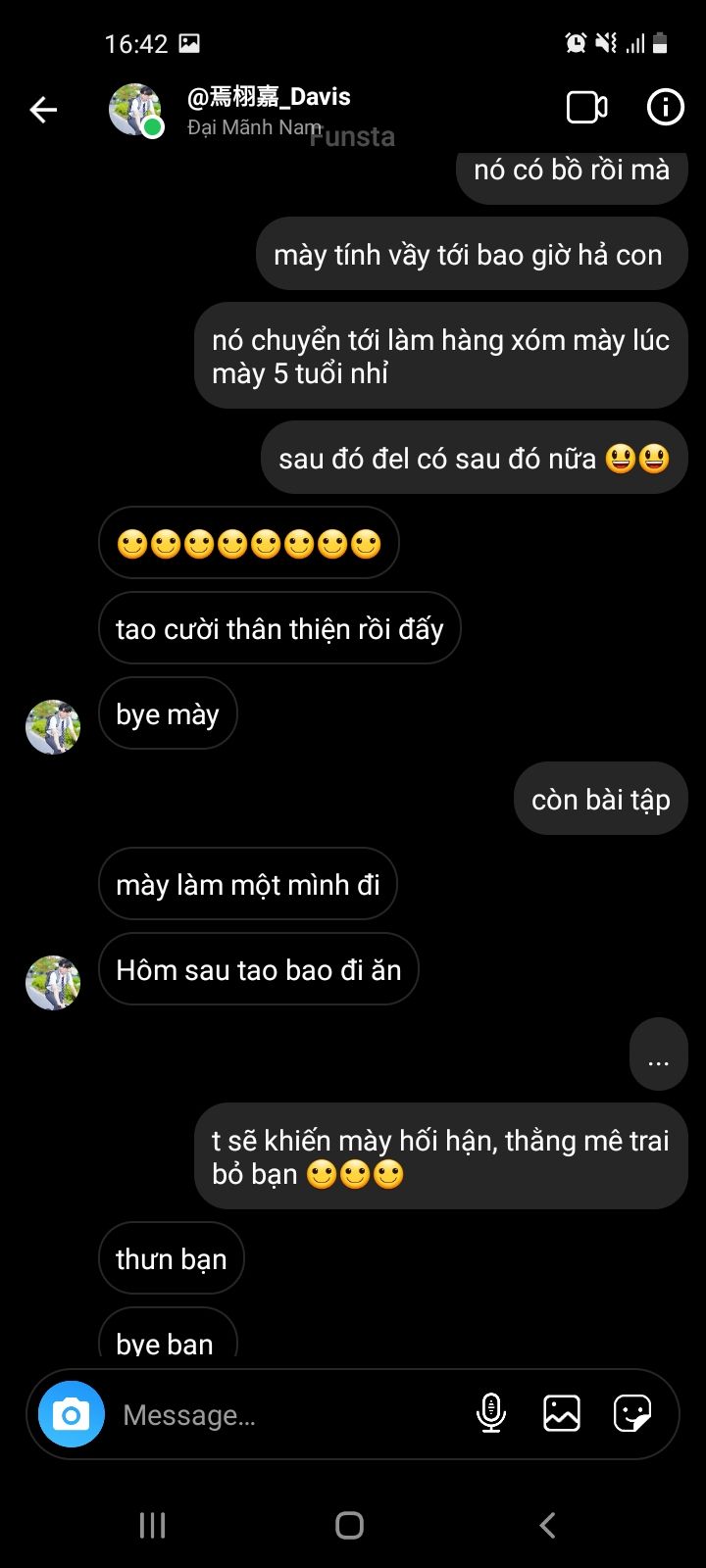Screen dimensions: 706x1568
Task: Open gallery image picker
Action: (561, 1413)
